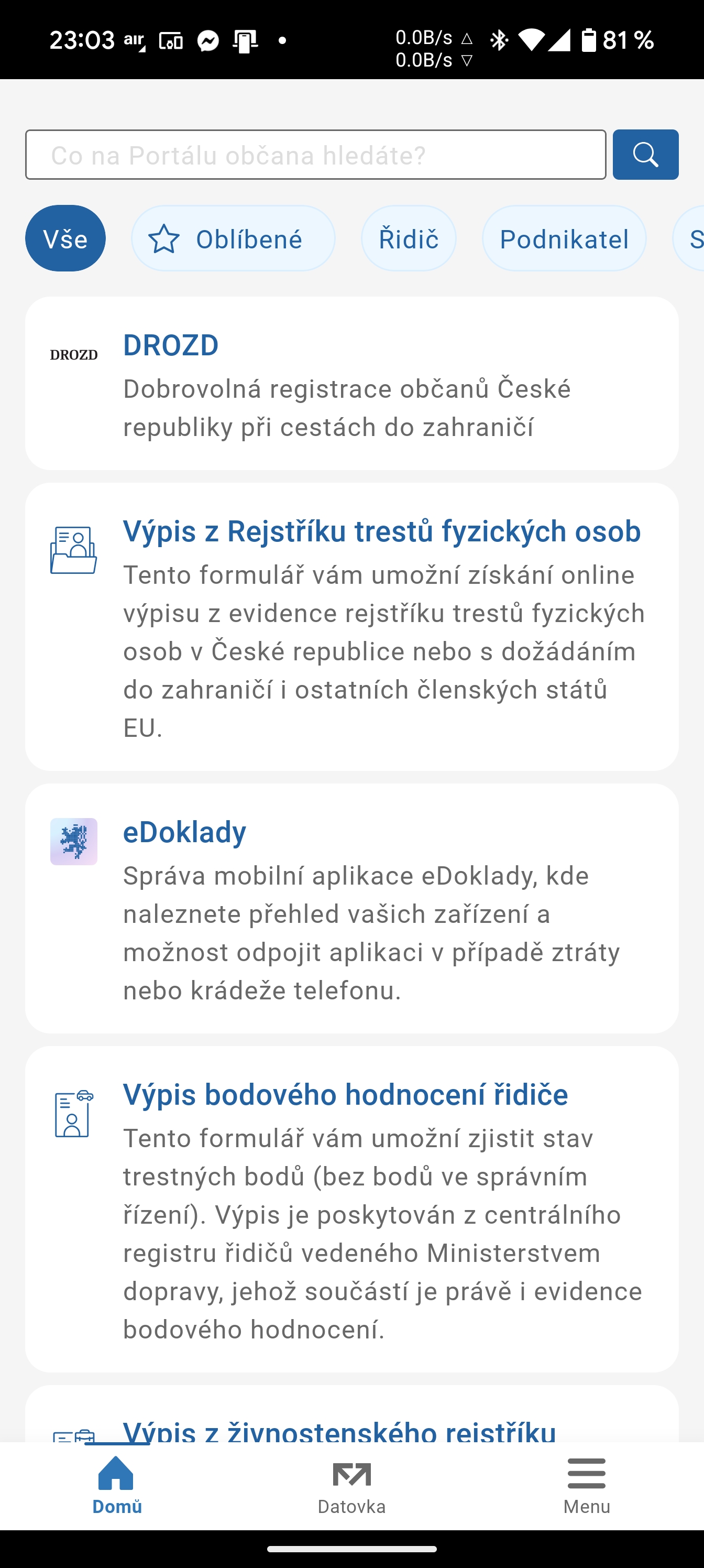Tap the Portál občana search field
This screenshot has width=704, height=1568.
coord(315,155)
